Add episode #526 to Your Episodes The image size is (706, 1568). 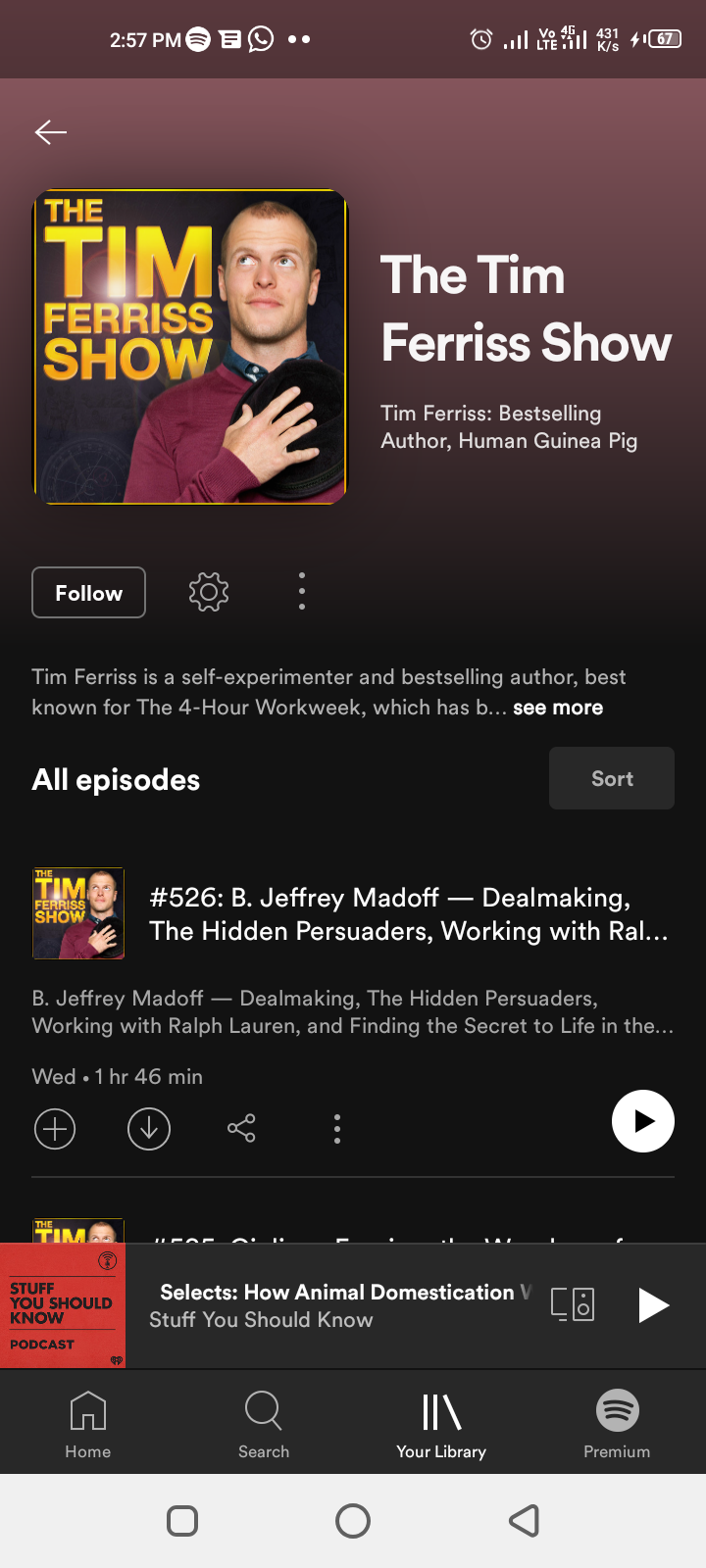(55, 1129)
